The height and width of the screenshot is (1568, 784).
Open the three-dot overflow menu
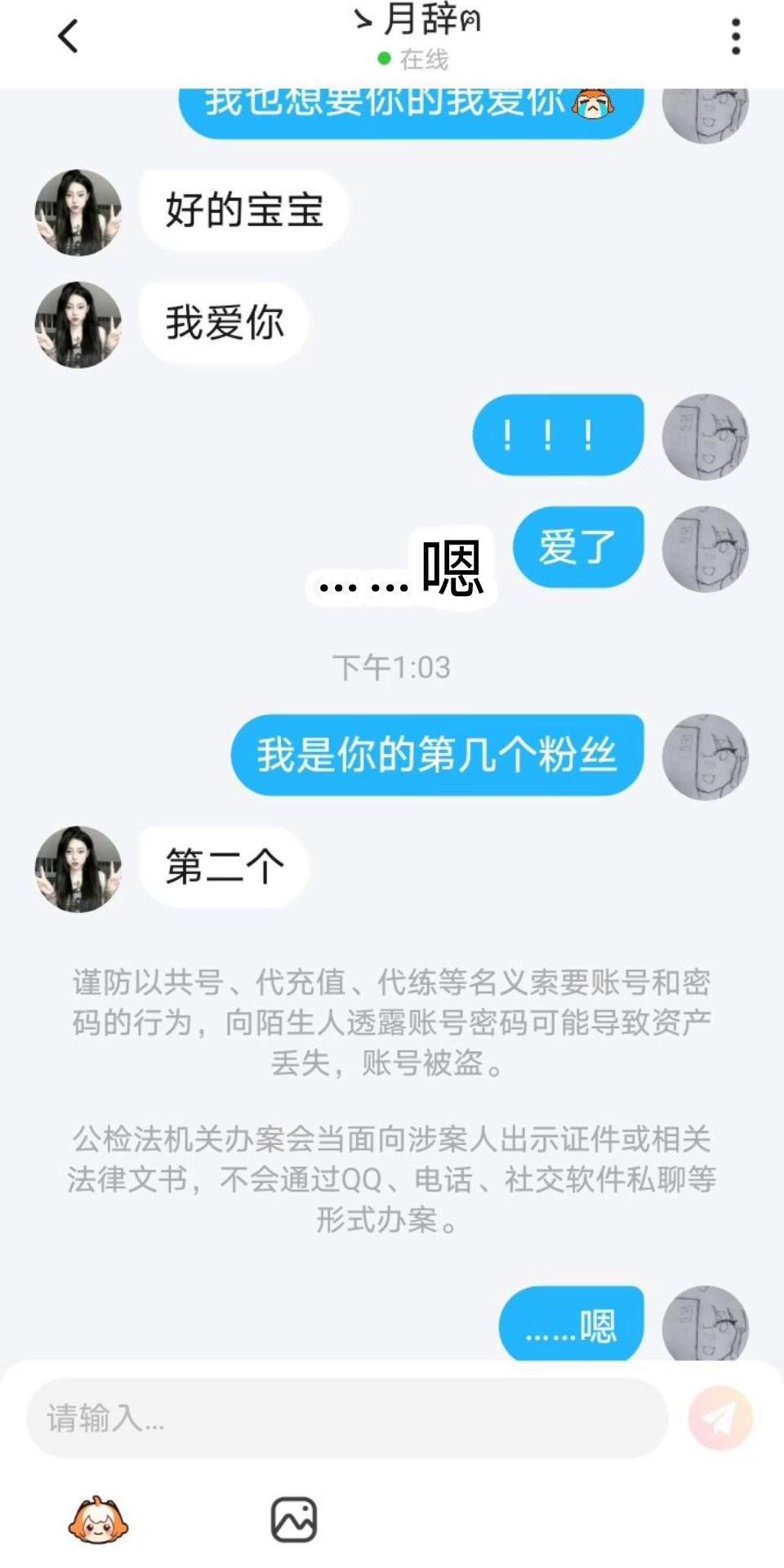click(736, 37)
